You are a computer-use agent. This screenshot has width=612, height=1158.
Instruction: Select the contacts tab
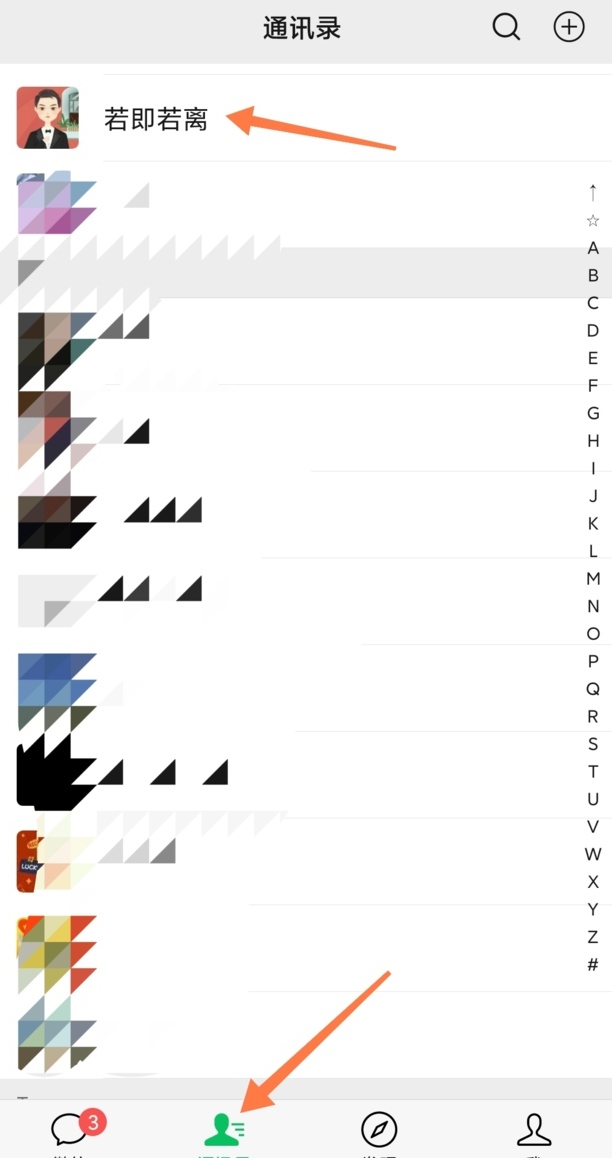click(224, 1130)
